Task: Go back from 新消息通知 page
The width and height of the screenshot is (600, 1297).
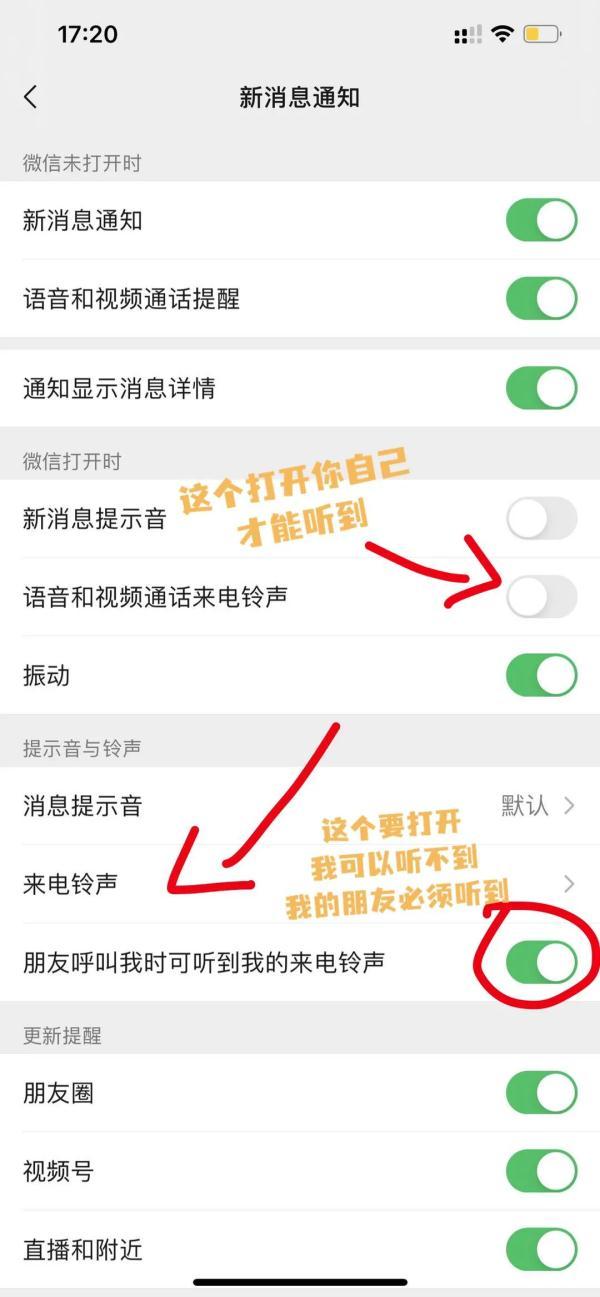Action: click(31, 97)
